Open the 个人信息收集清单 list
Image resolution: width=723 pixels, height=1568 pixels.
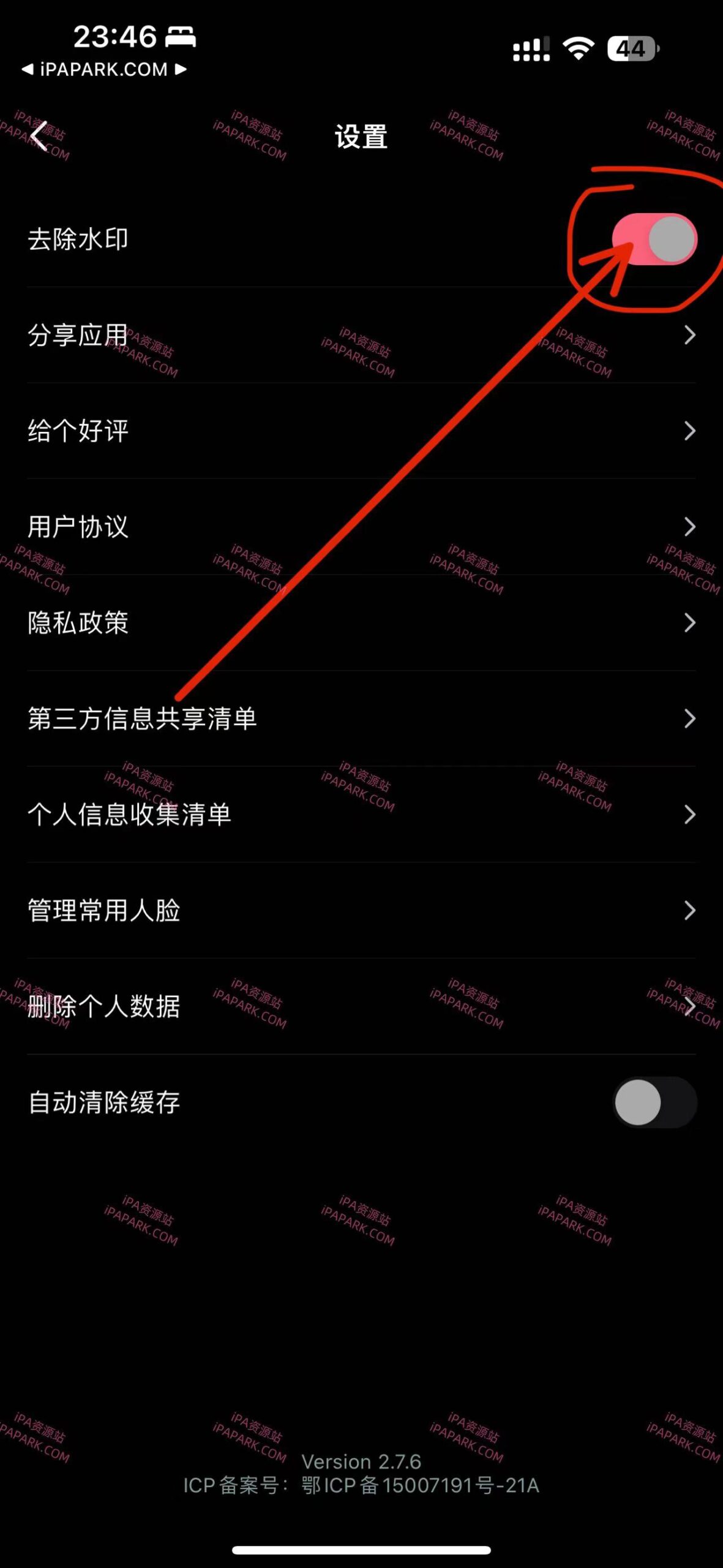point(130,816)
